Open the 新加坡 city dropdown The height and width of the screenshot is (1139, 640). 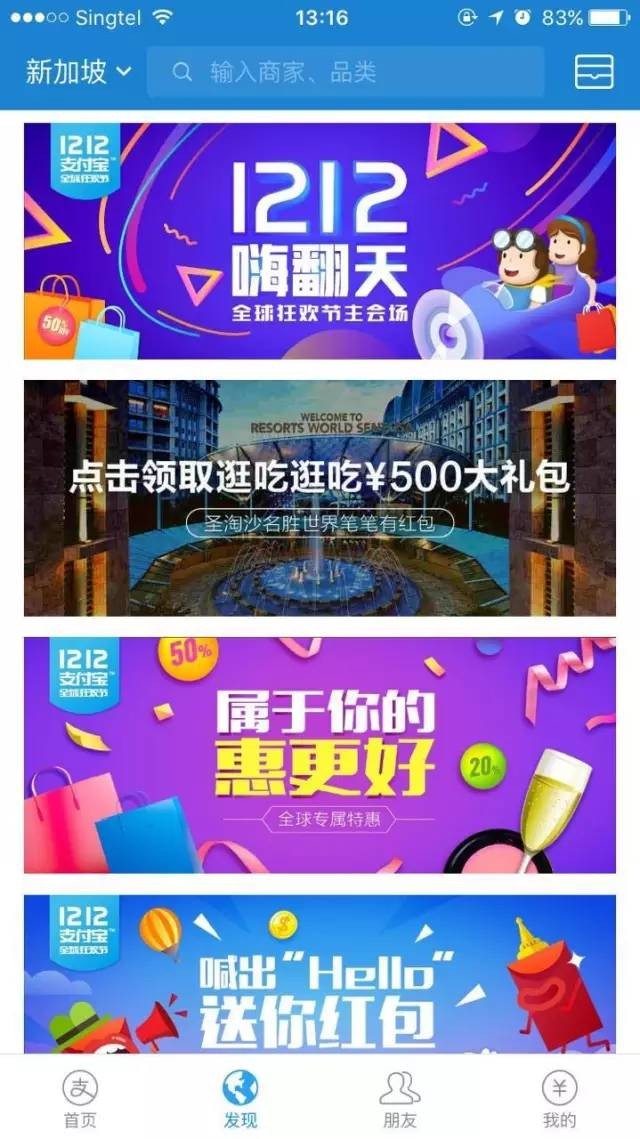pyautogui.click(x=78, y=72)
